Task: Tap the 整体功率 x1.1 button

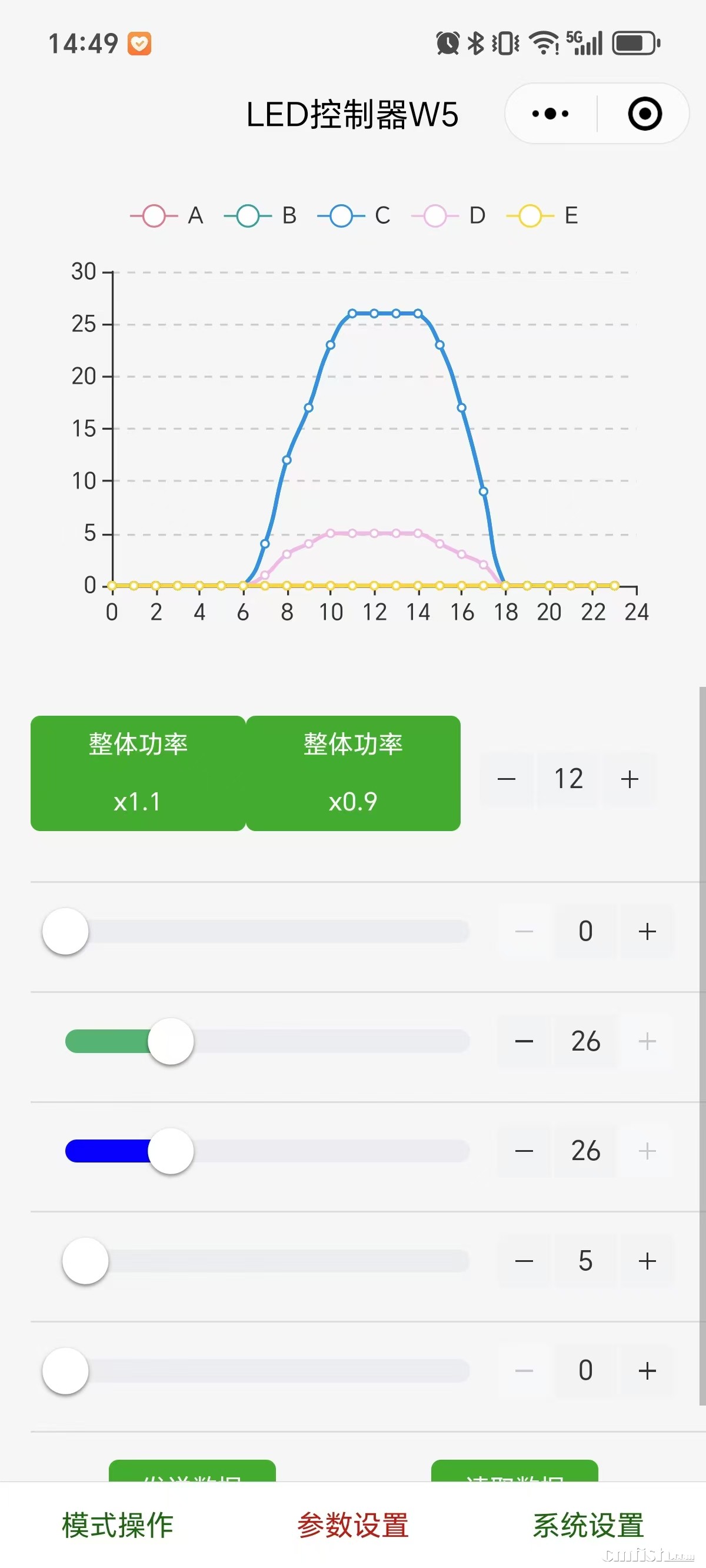Action: [x=138, y=773]
